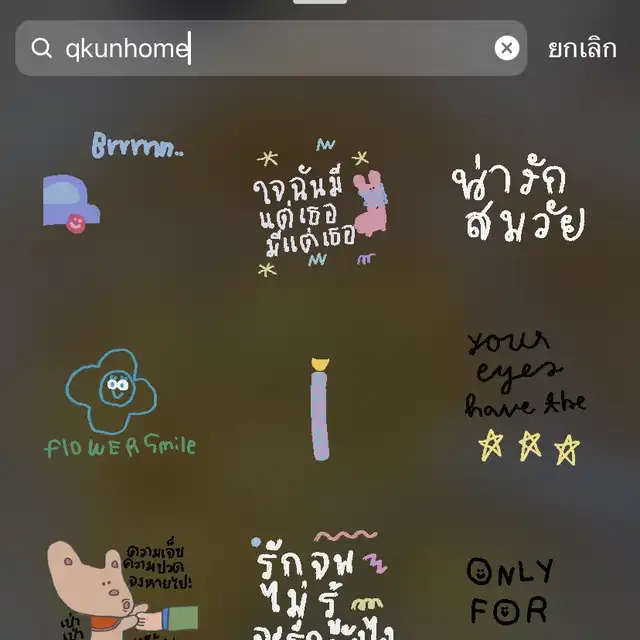
Task: Tap the search field containing qkunhome
Action: click(x=271, y=48)
